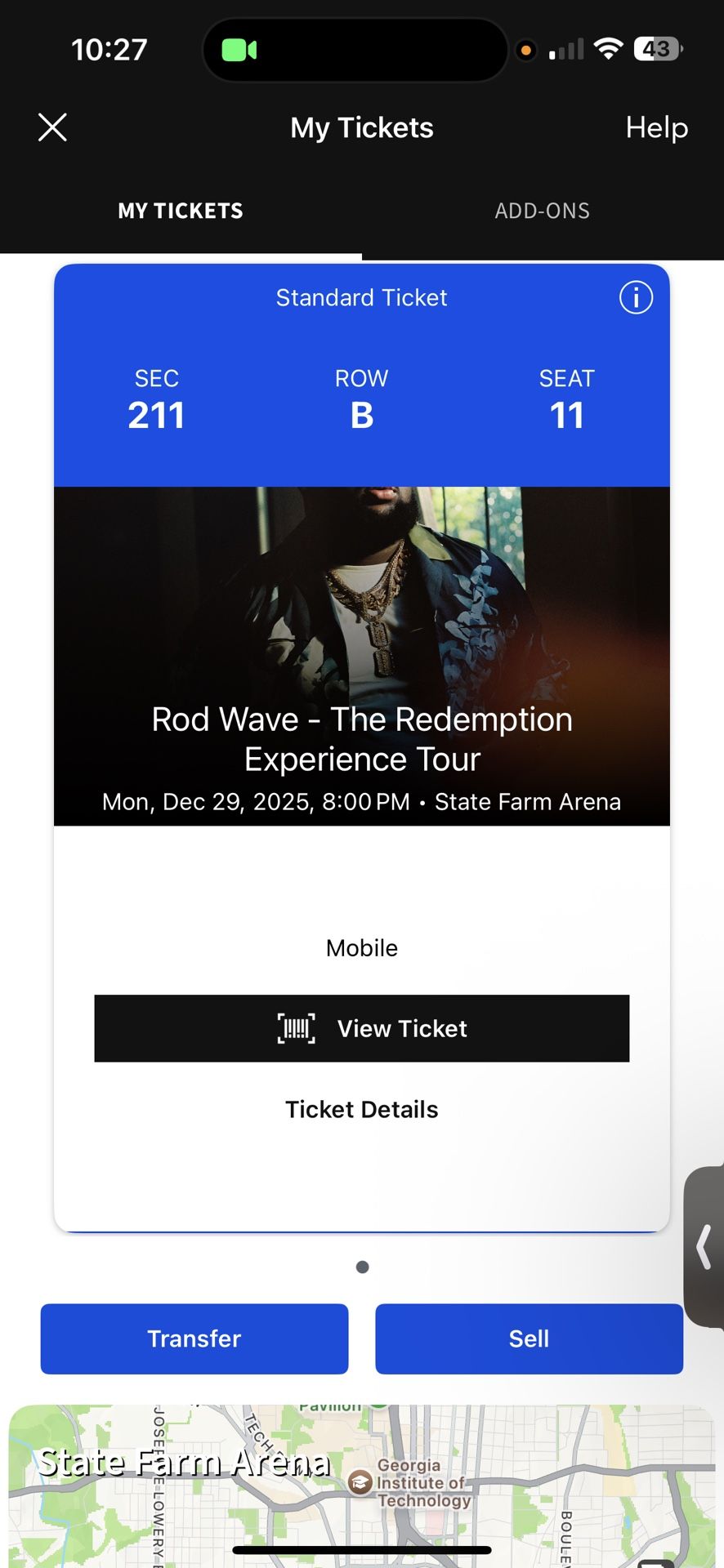Tap View Ticket to show the barcode
Viewport: 724px width, 1568px height.
pyautogui.click(x=361, y=1028)
